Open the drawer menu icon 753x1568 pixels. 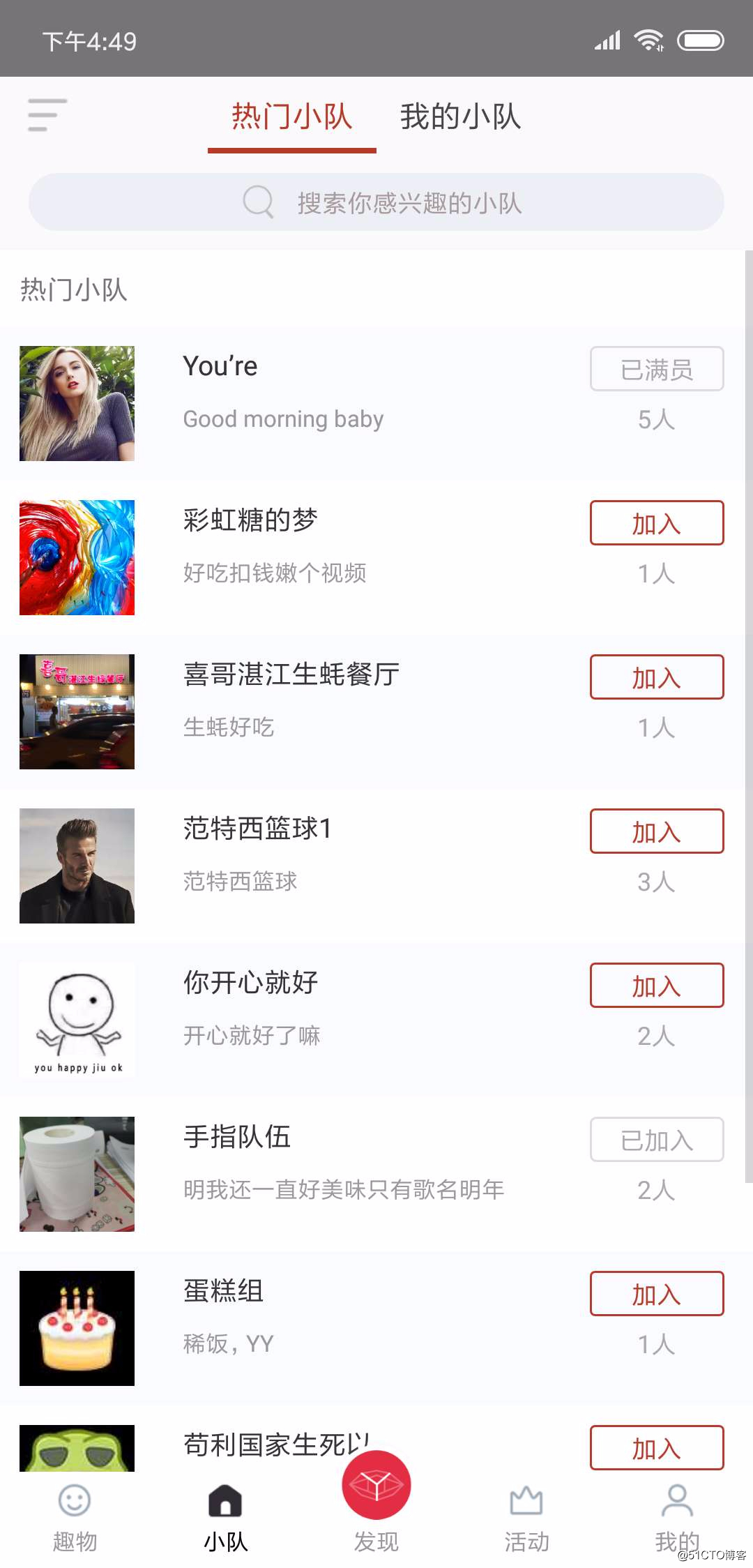(47, 115)
